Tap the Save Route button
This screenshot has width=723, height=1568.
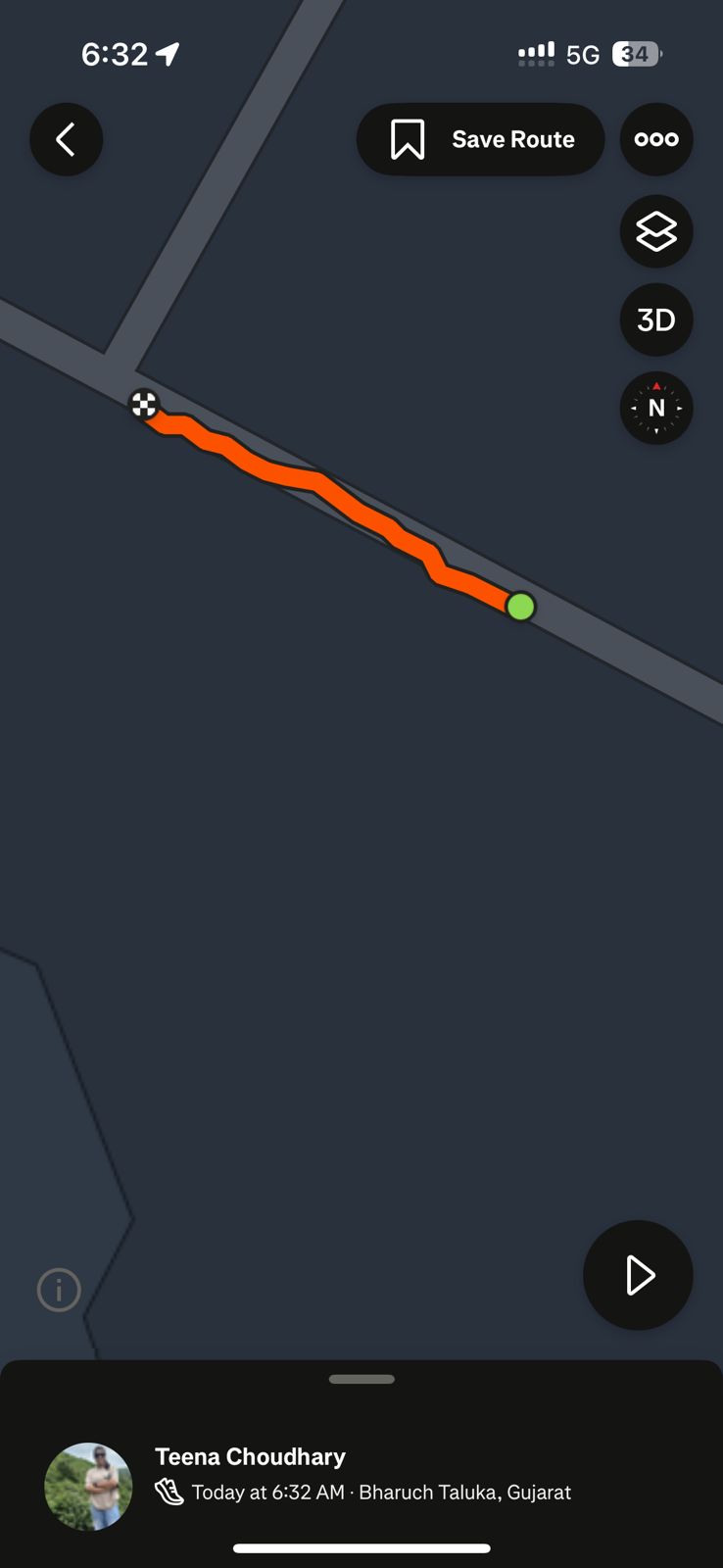[480, 139]
